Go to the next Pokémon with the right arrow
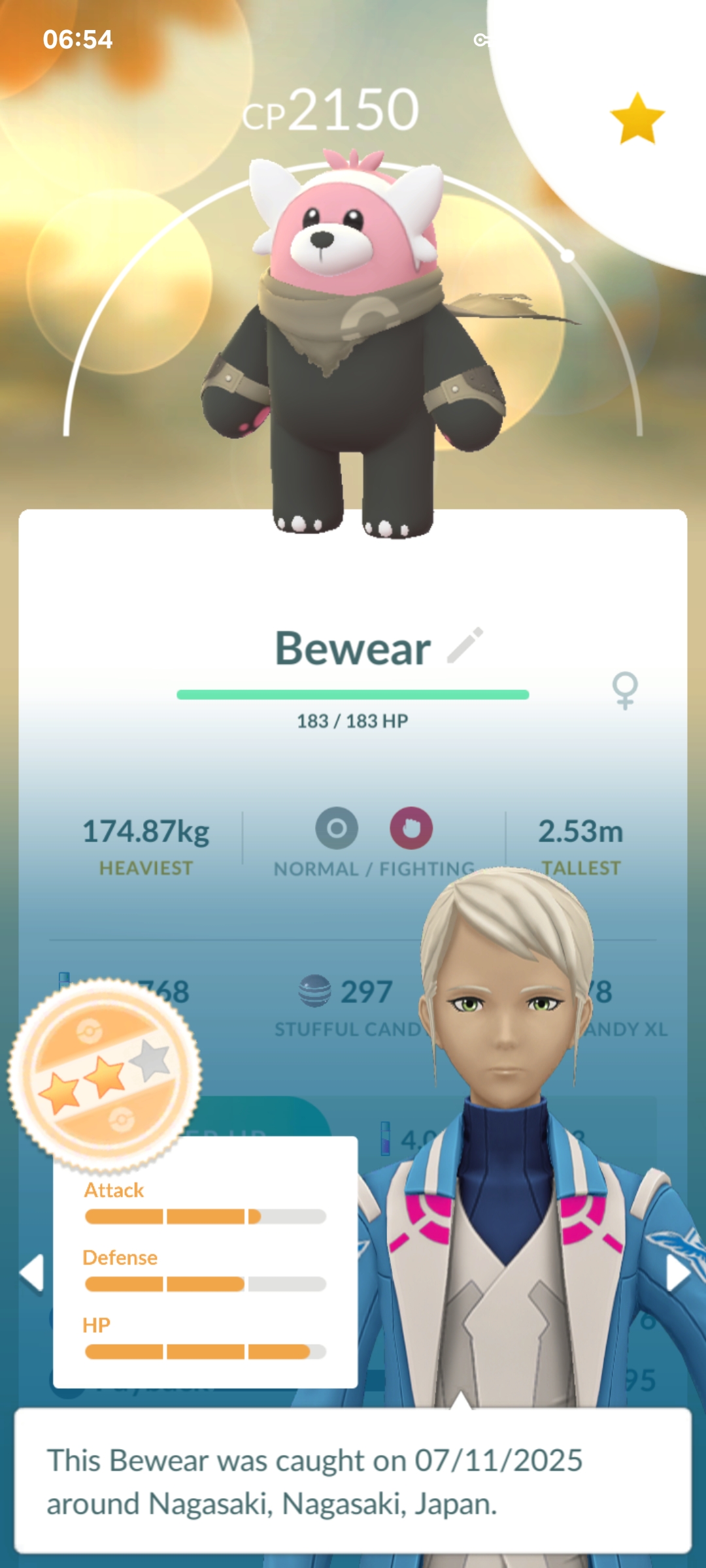Viewport: 706px width, 1568px height. click(677, 1273)
